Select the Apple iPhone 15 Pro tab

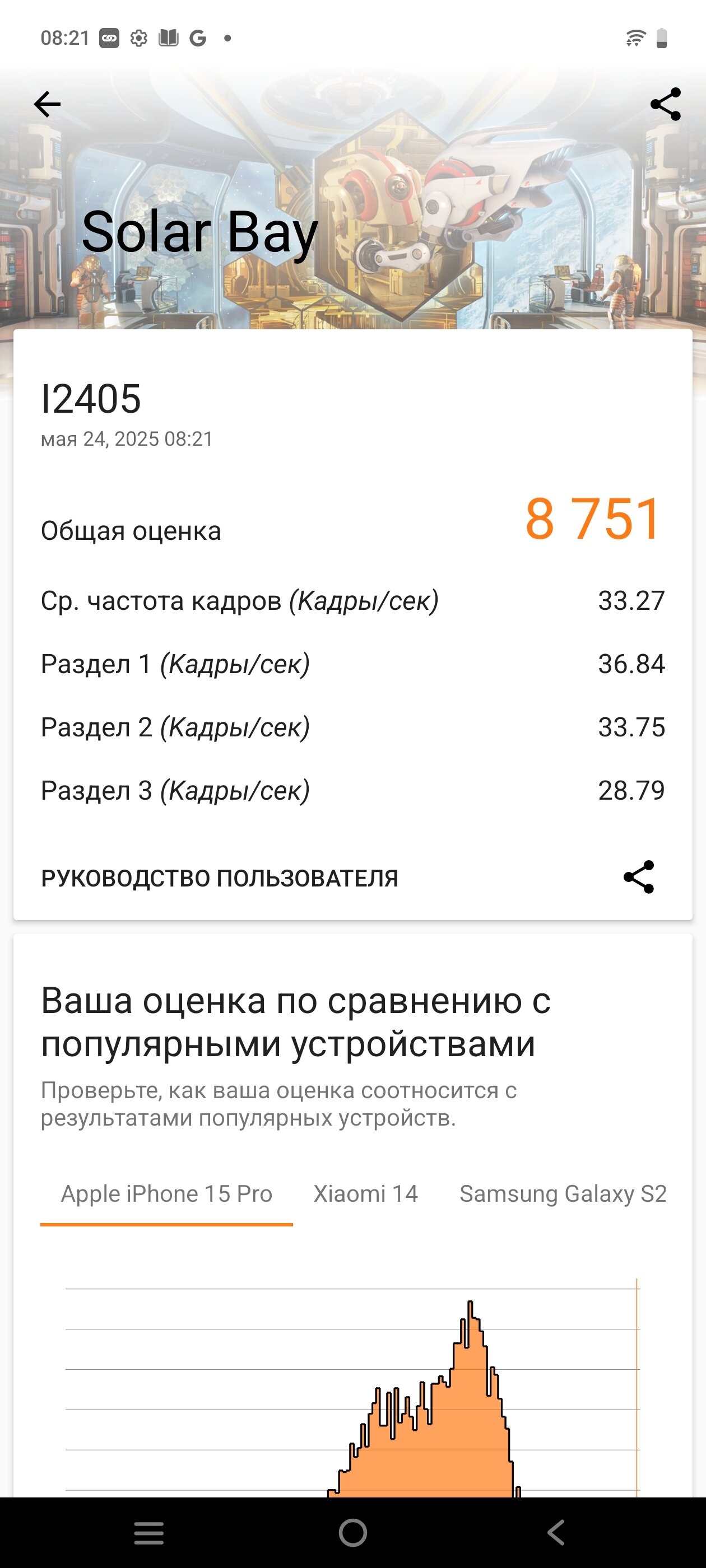[x=166, y=1194]
